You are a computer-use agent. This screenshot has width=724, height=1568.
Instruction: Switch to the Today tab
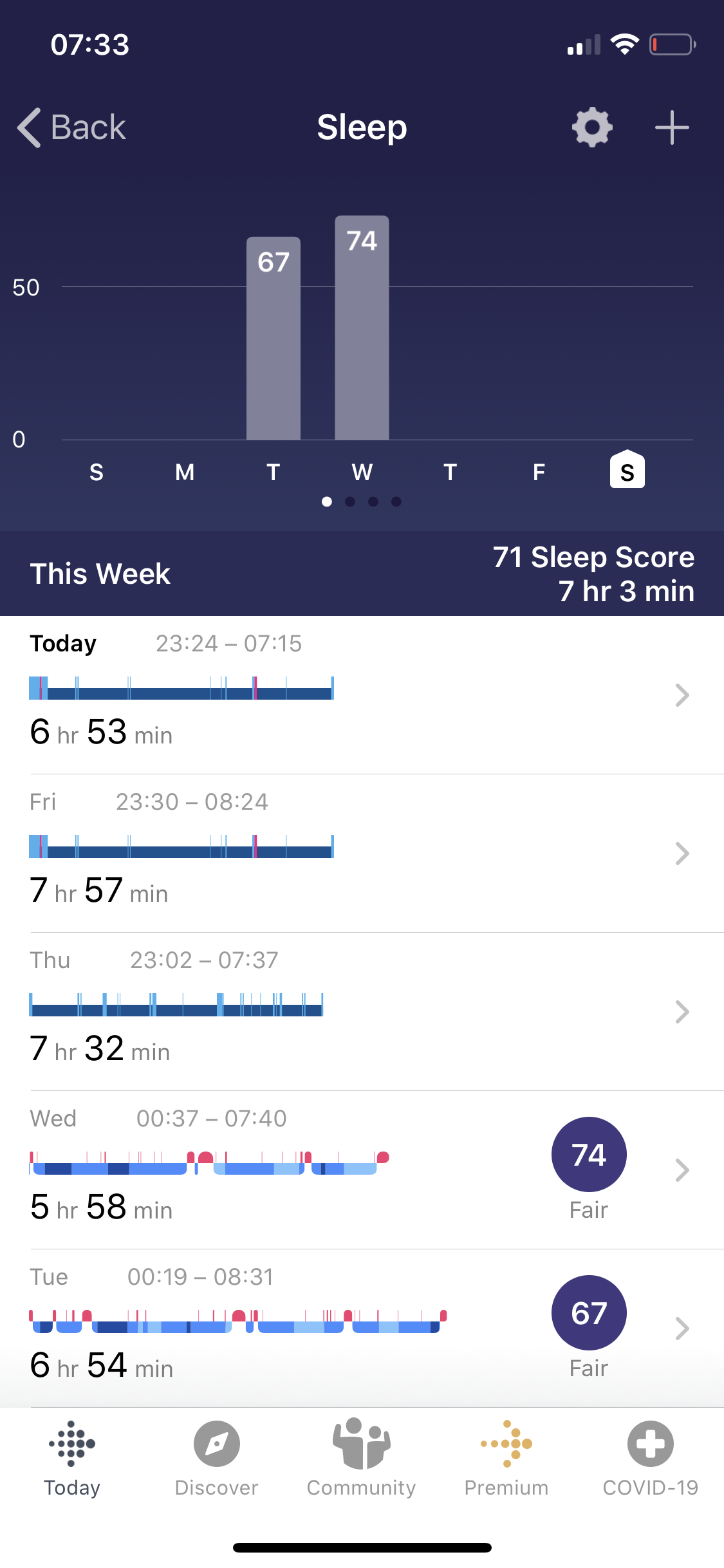[x=72, y=1459]
